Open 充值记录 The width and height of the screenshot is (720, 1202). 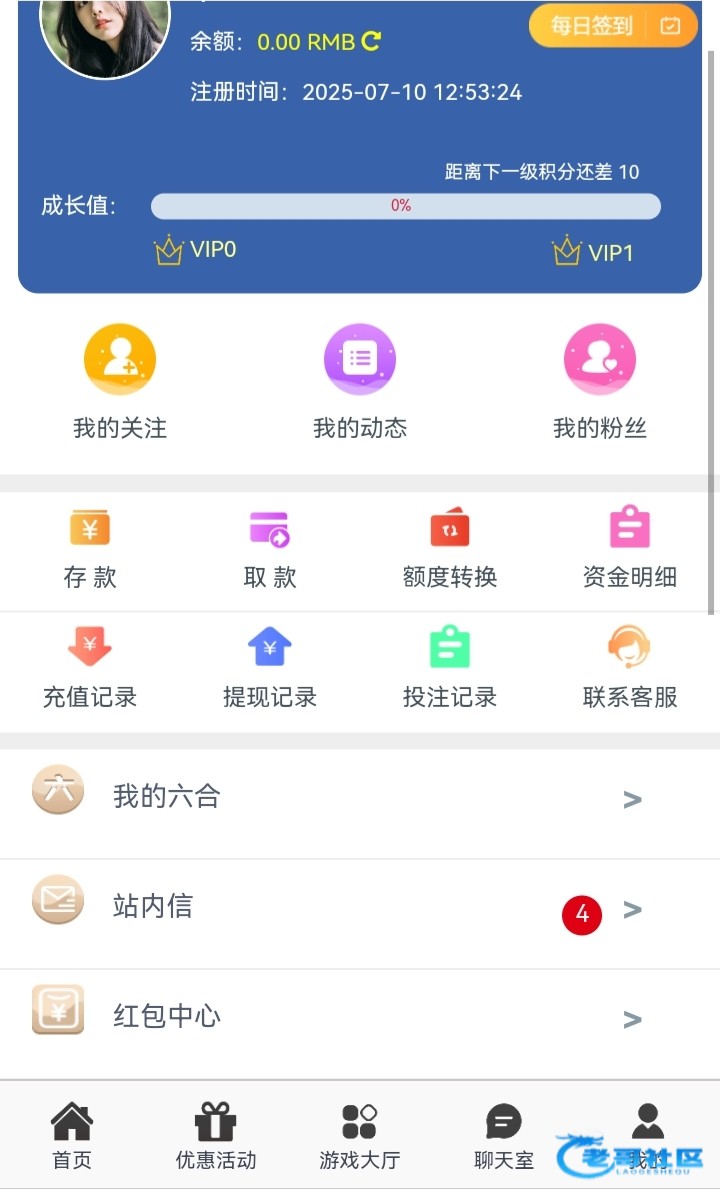click(x=90, y=669)
